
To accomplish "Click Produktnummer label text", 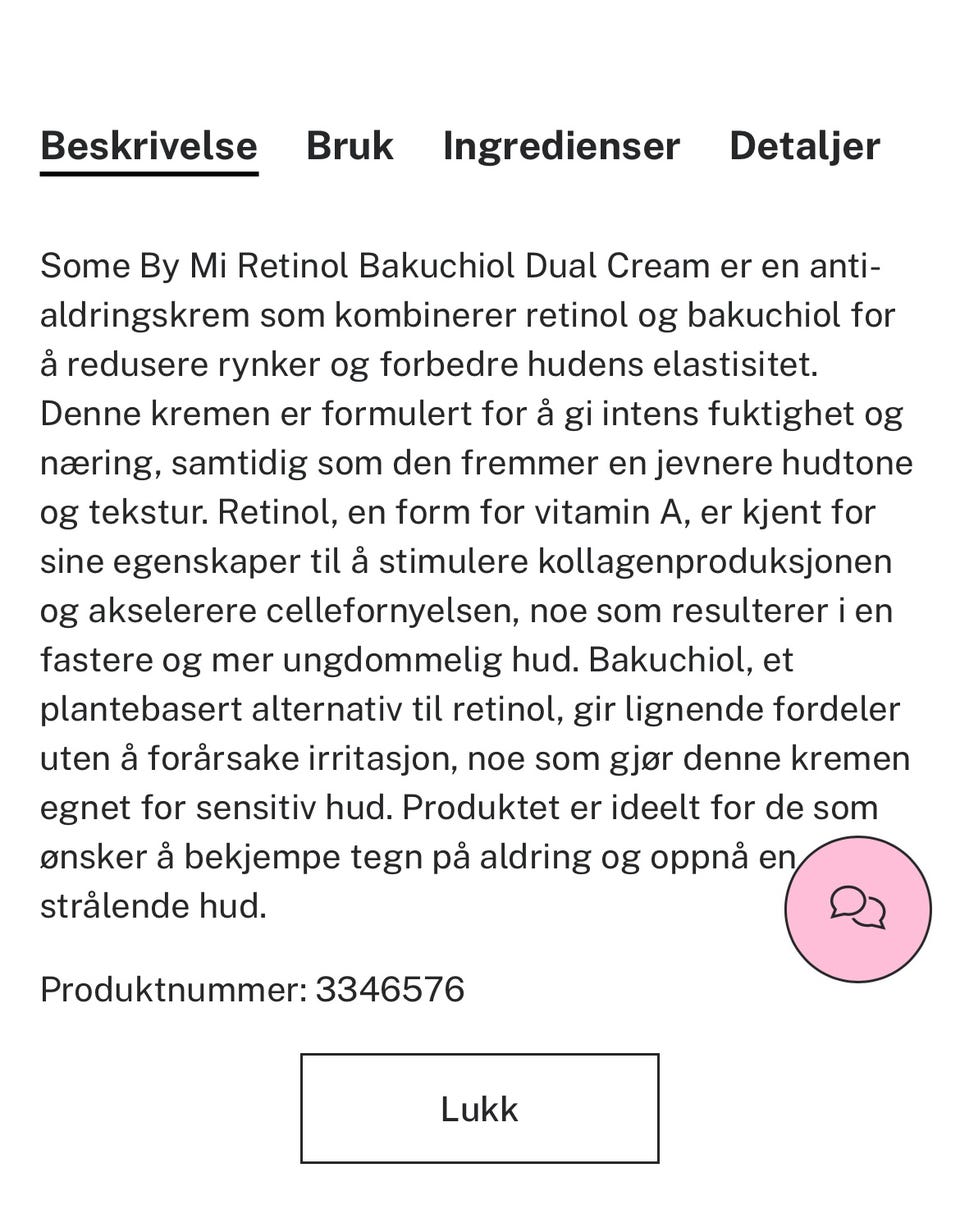I will coord(170,990).
